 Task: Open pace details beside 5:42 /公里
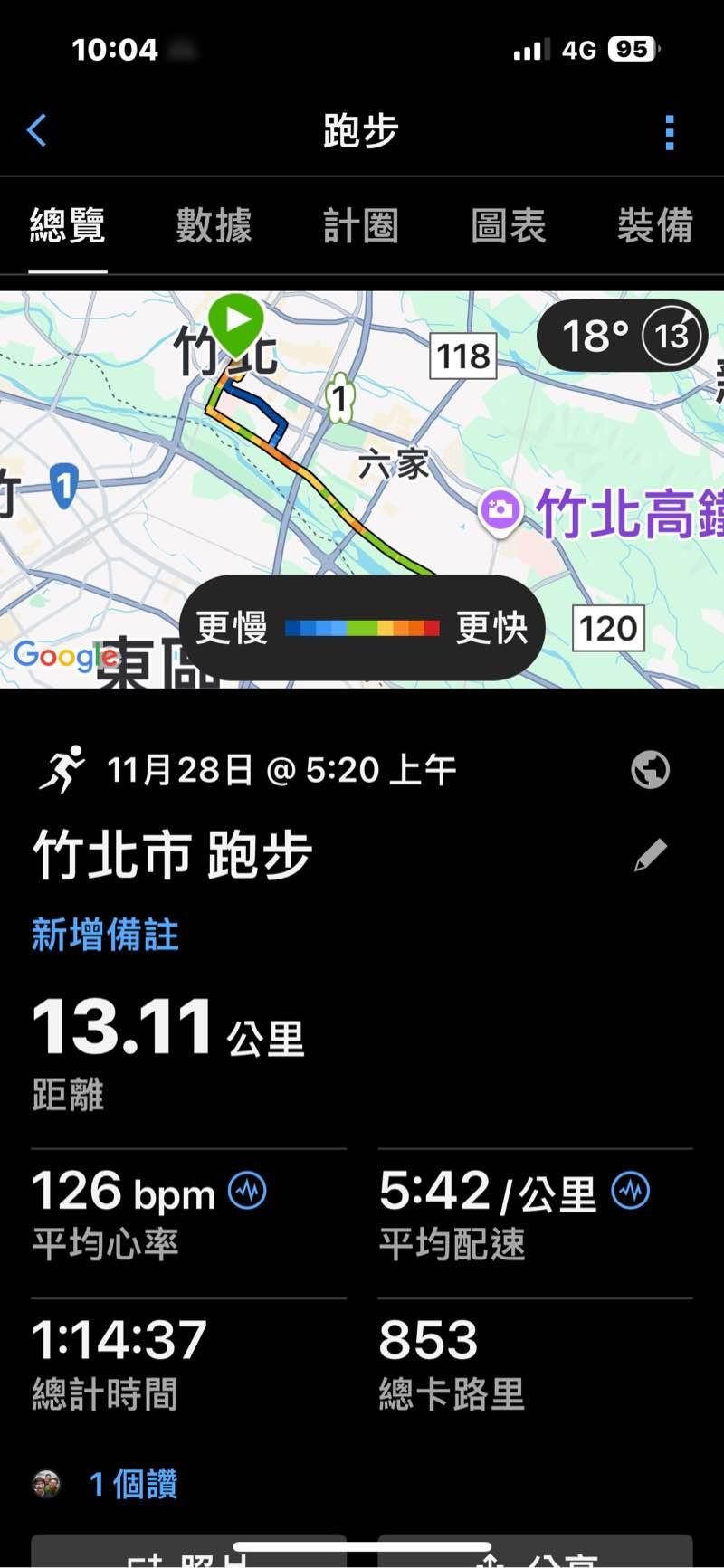click(631, 1191)
